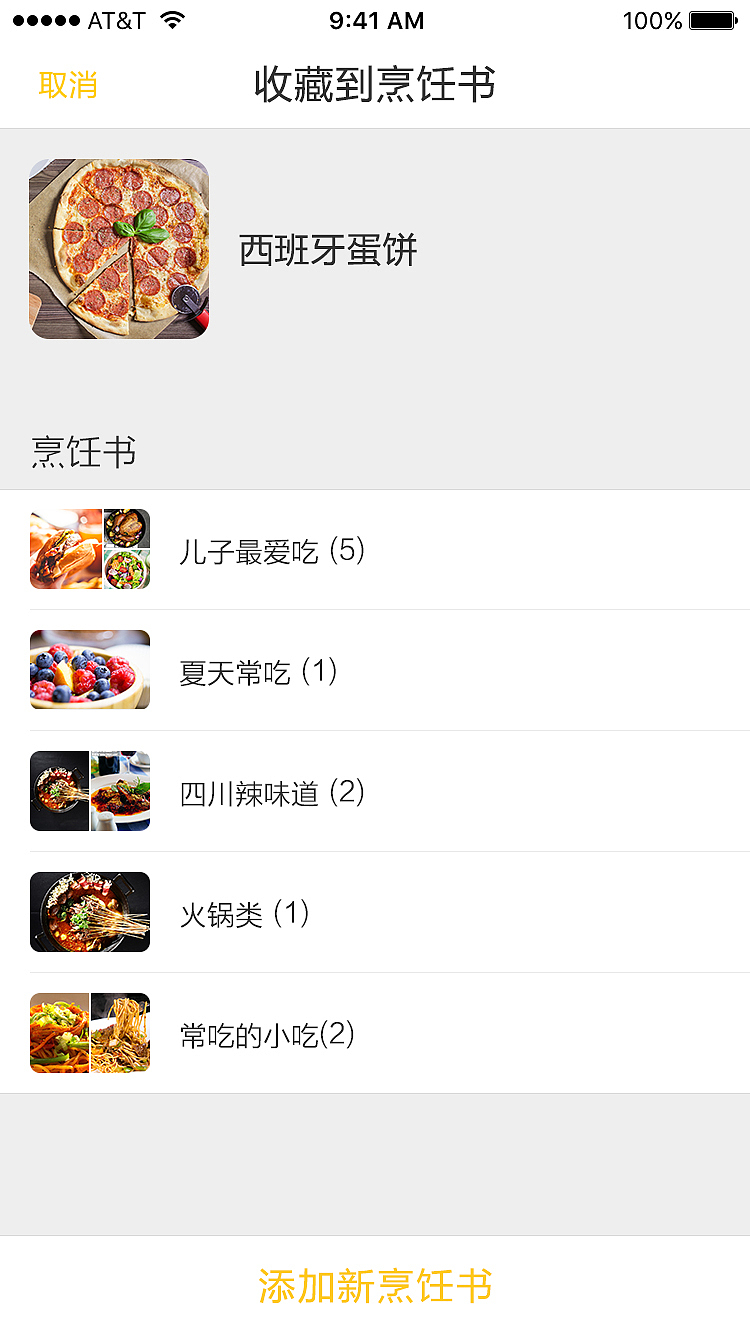Click the food collage thumbnail for 儿子最爱吃
Screen dimensions: 750x1334
coord(90,549)
